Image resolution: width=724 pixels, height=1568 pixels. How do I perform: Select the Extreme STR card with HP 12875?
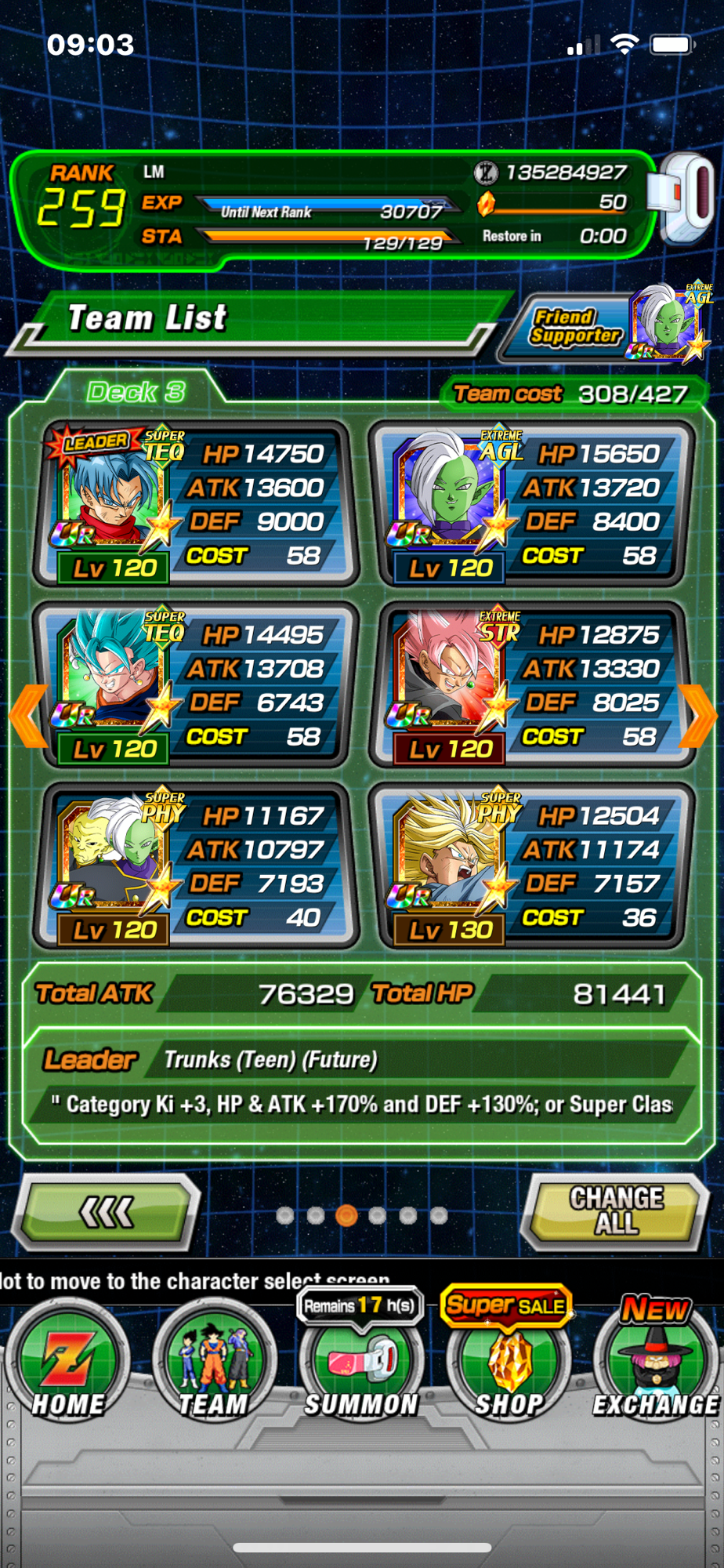[x=531, y=685]
